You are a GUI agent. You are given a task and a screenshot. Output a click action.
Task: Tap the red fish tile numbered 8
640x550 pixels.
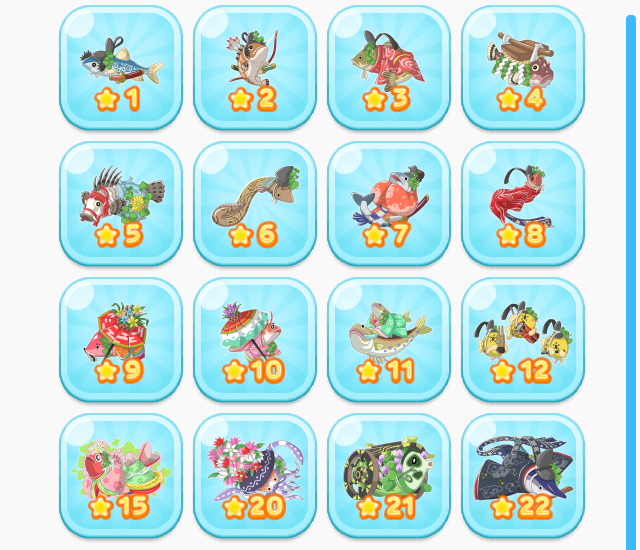(522, 203)
